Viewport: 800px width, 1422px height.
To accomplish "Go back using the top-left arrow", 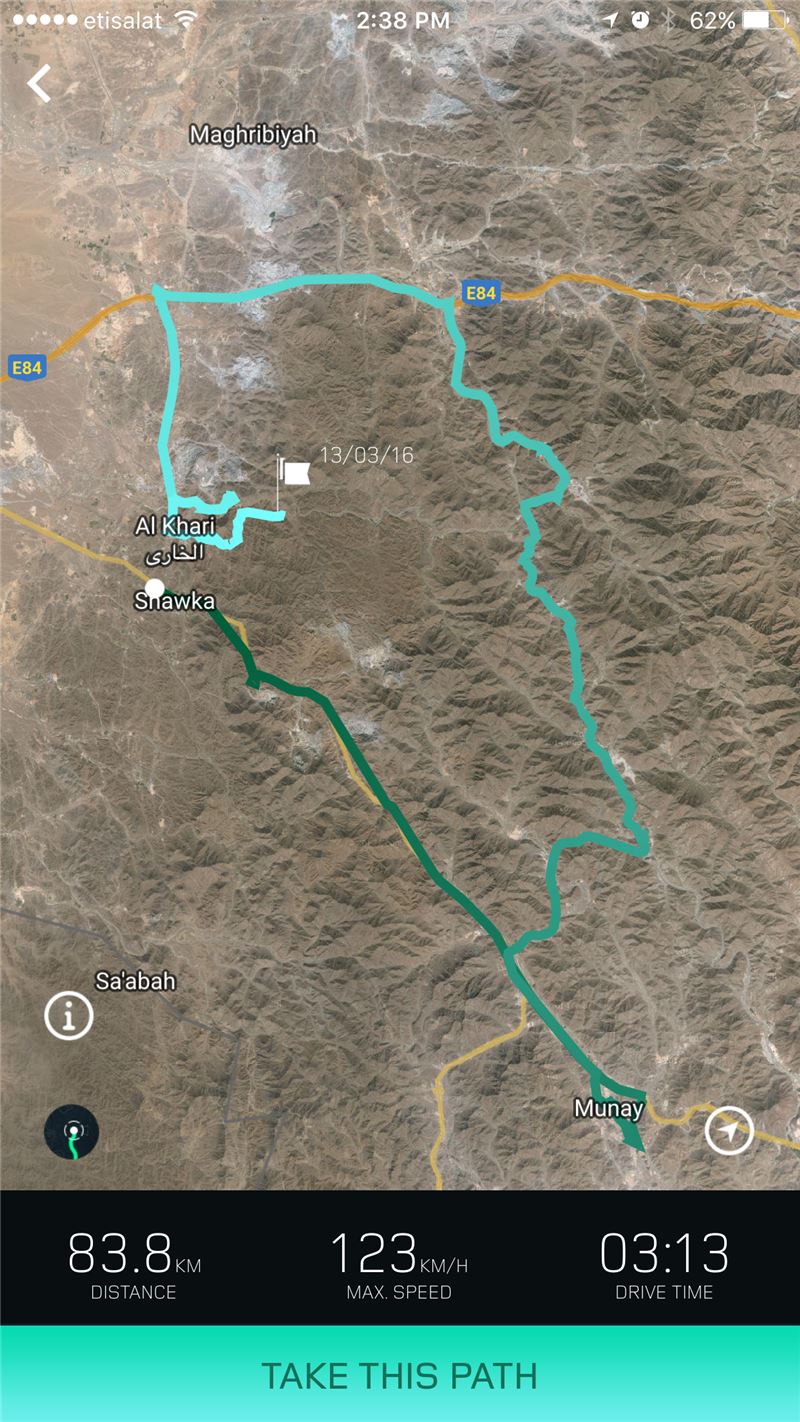I will (x=39, y=84).
